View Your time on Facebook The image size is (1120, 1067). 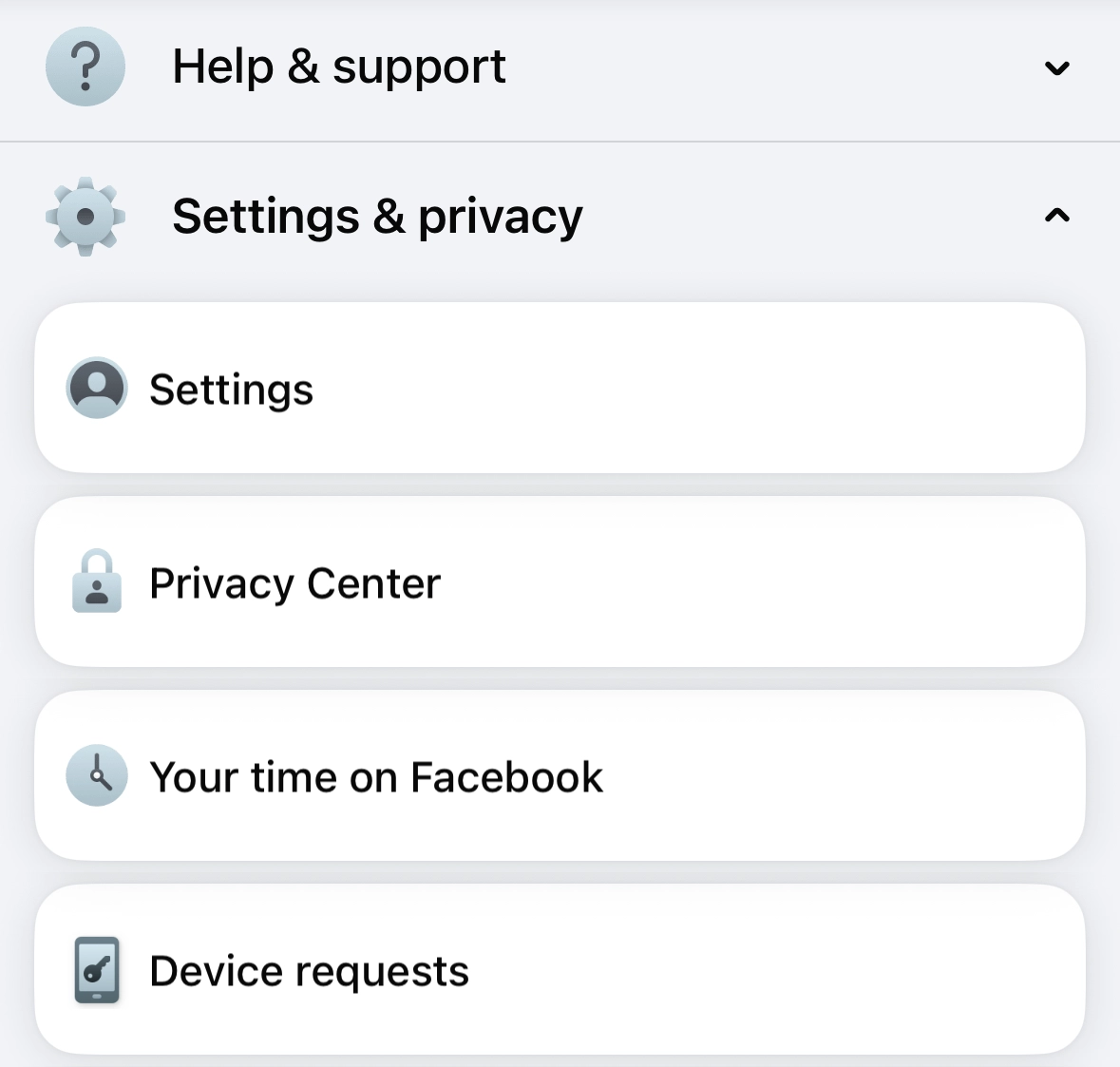(x=560, y=776)
